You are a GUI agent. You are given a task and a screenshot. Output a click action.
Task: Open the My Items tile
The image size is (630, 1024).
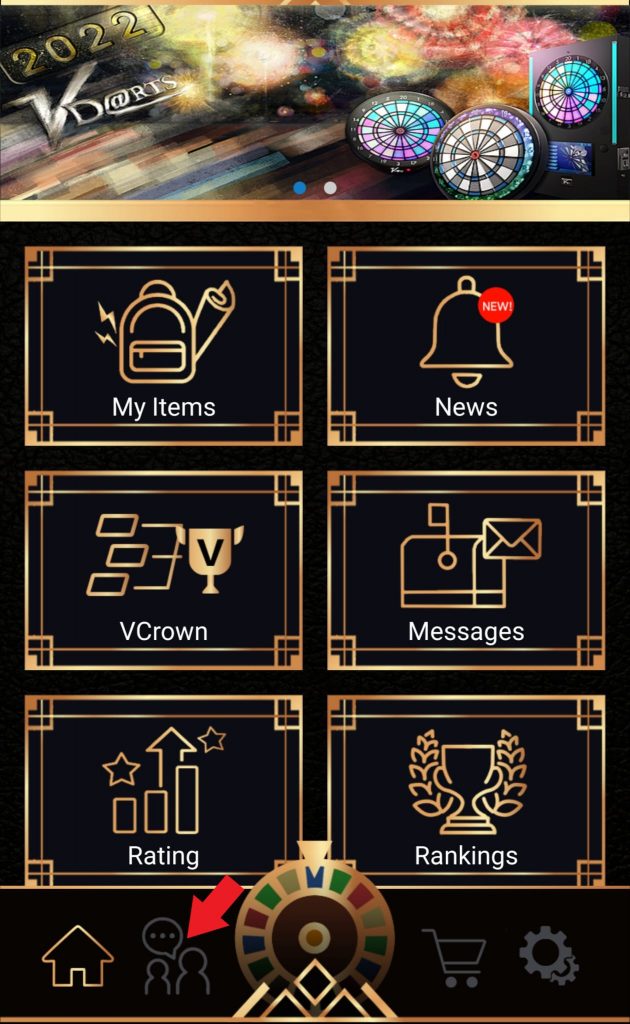163,346
